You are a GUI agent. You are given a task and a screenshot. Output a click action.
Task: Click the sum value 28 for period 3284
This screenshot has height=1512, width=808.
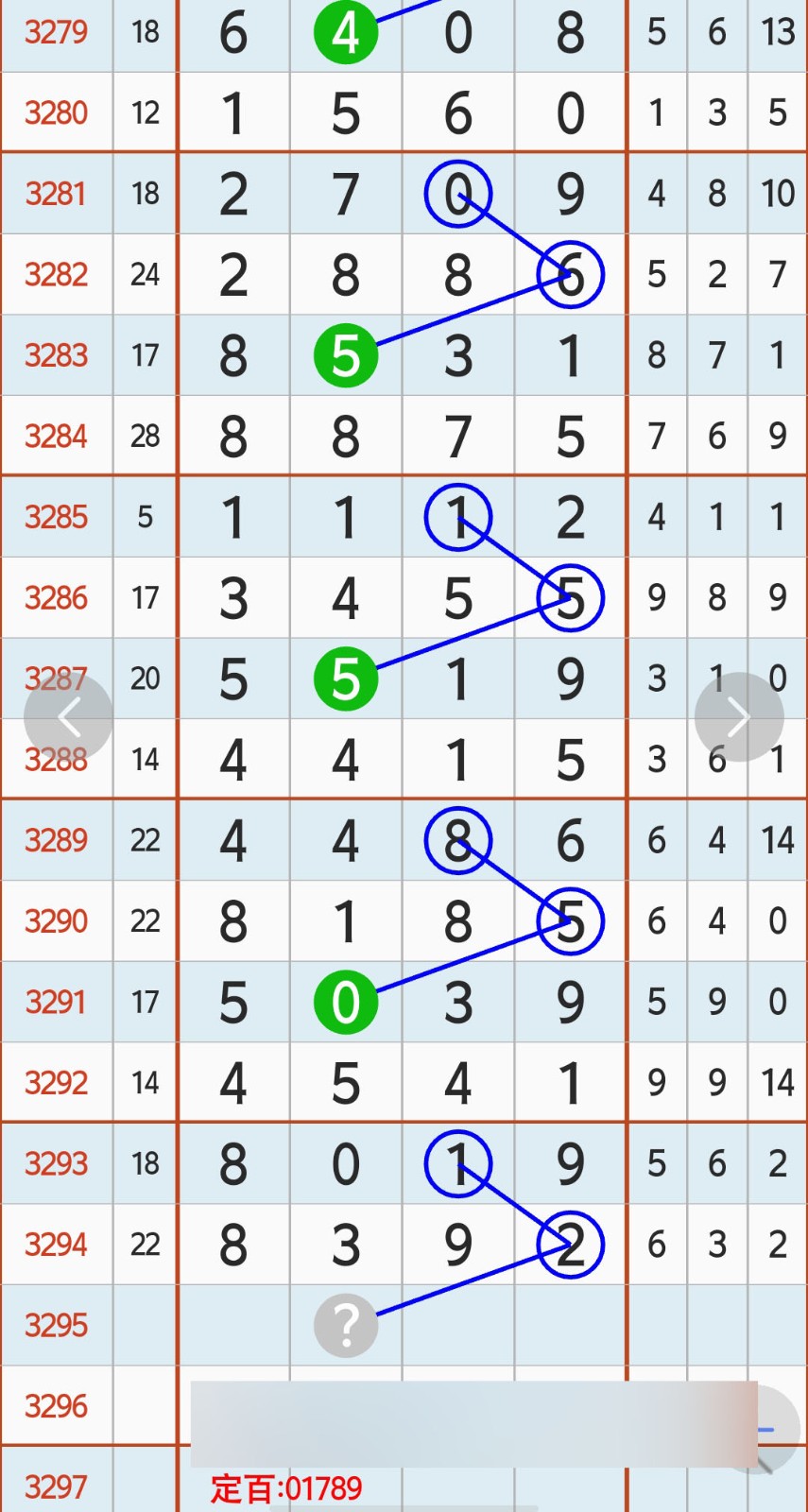[x=146, y=436]
